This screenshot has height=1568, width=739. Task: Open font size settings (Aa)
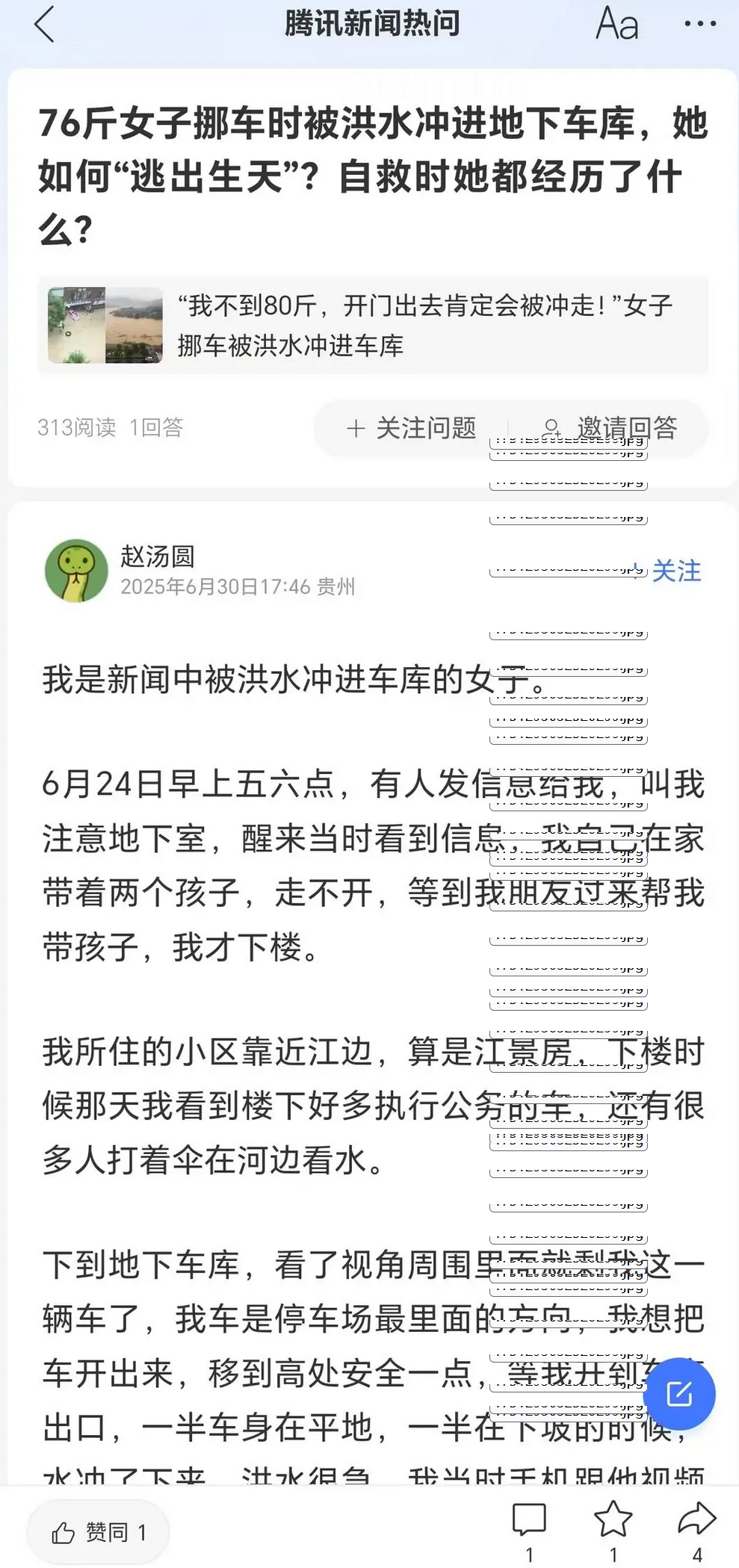click(x=616, y=24)
